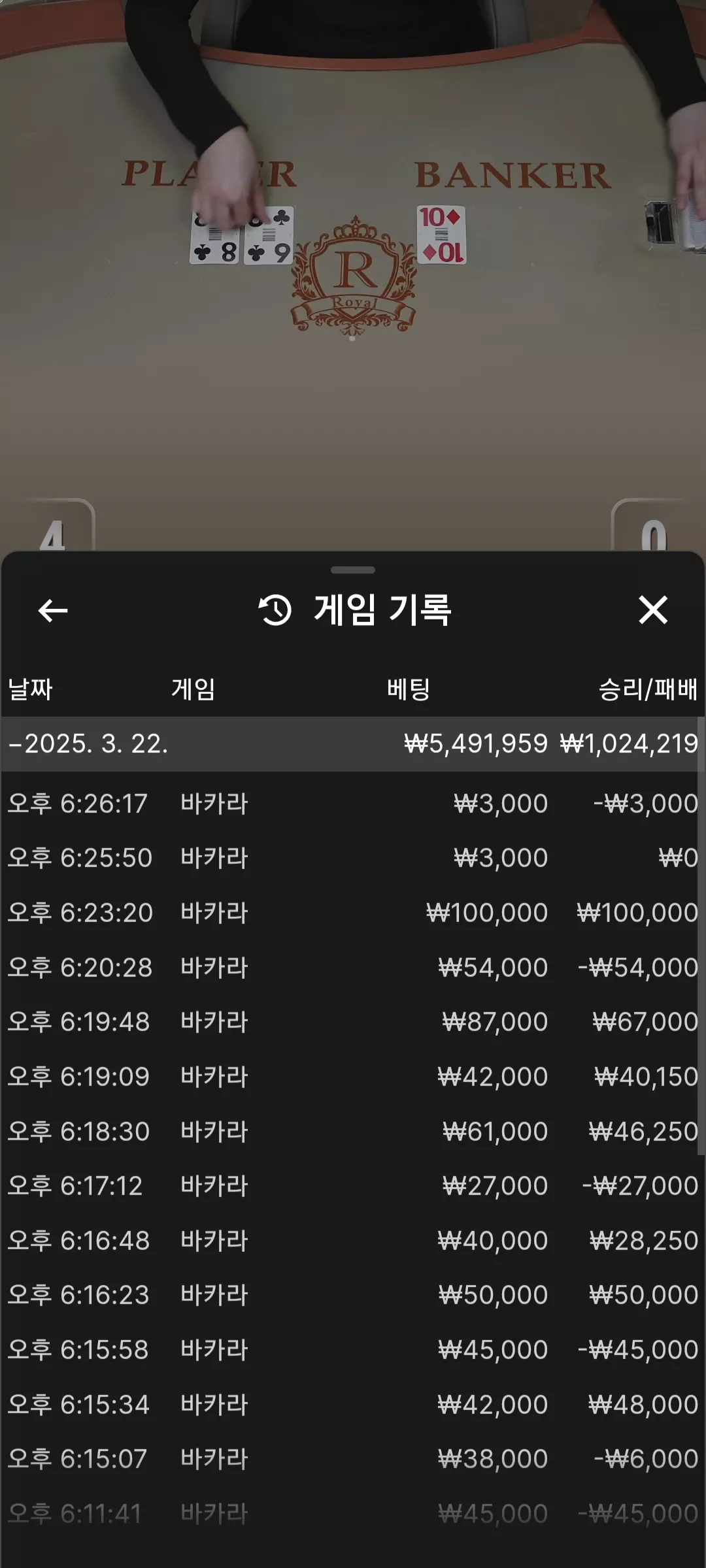View details of the 오후 6:20:28 round
Screen dimensions: 706x1568
pyautogui.click(x=353, y=968)
